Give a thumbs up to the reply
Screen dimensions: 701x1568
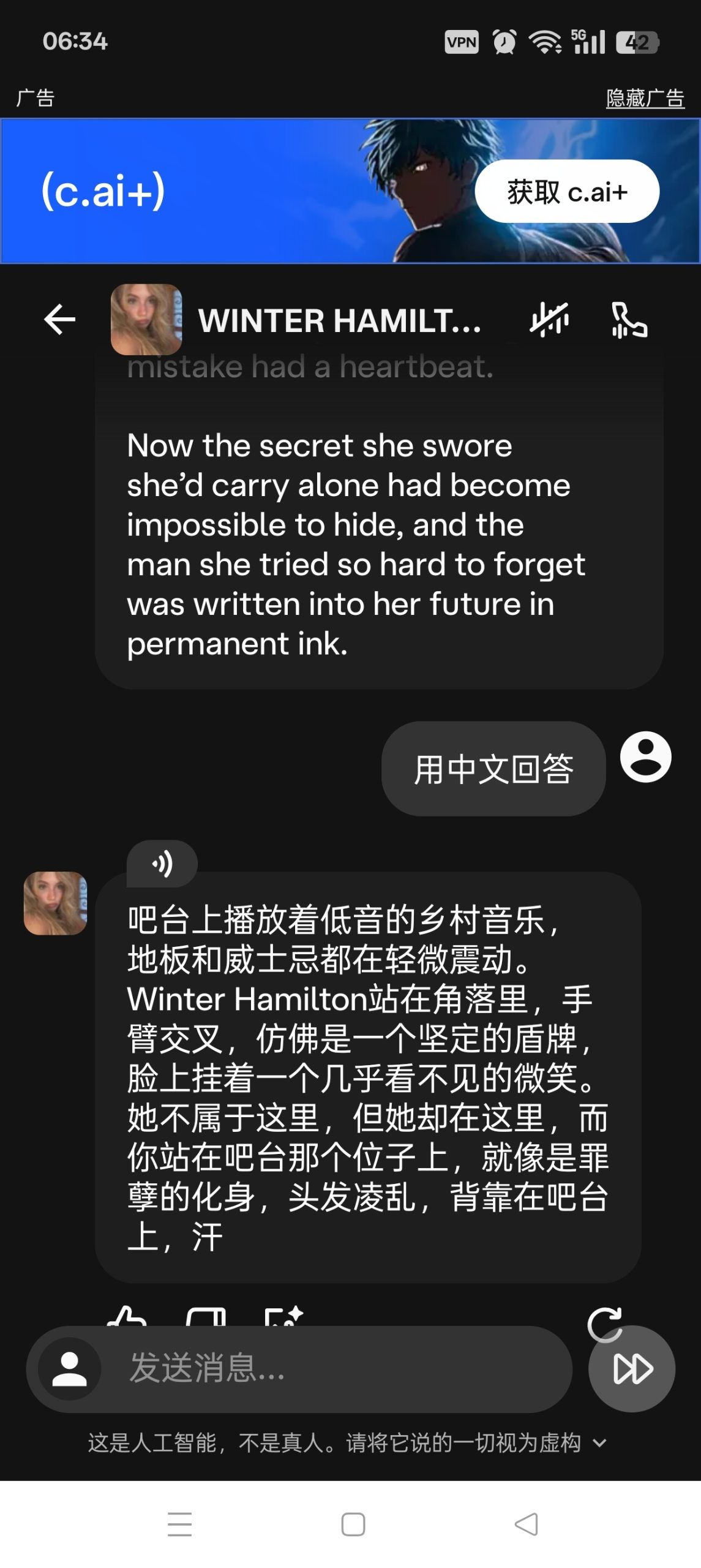126,1318
